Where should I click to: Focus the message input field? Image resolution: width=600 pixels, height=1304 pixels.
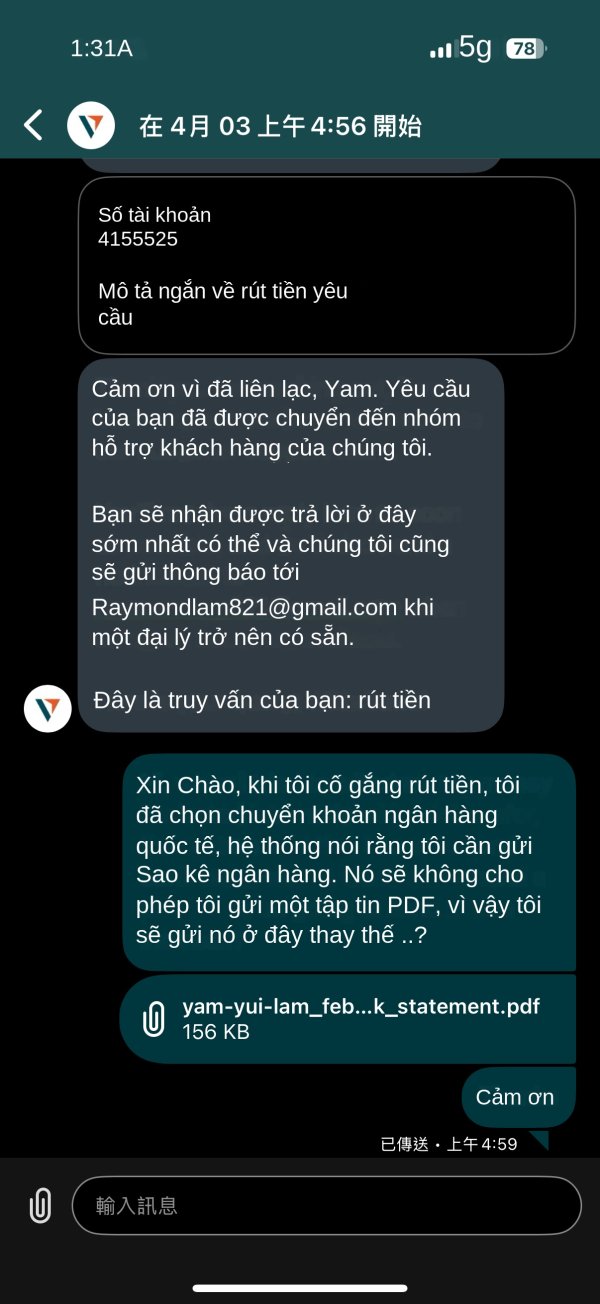click(x=326, y=1205)
